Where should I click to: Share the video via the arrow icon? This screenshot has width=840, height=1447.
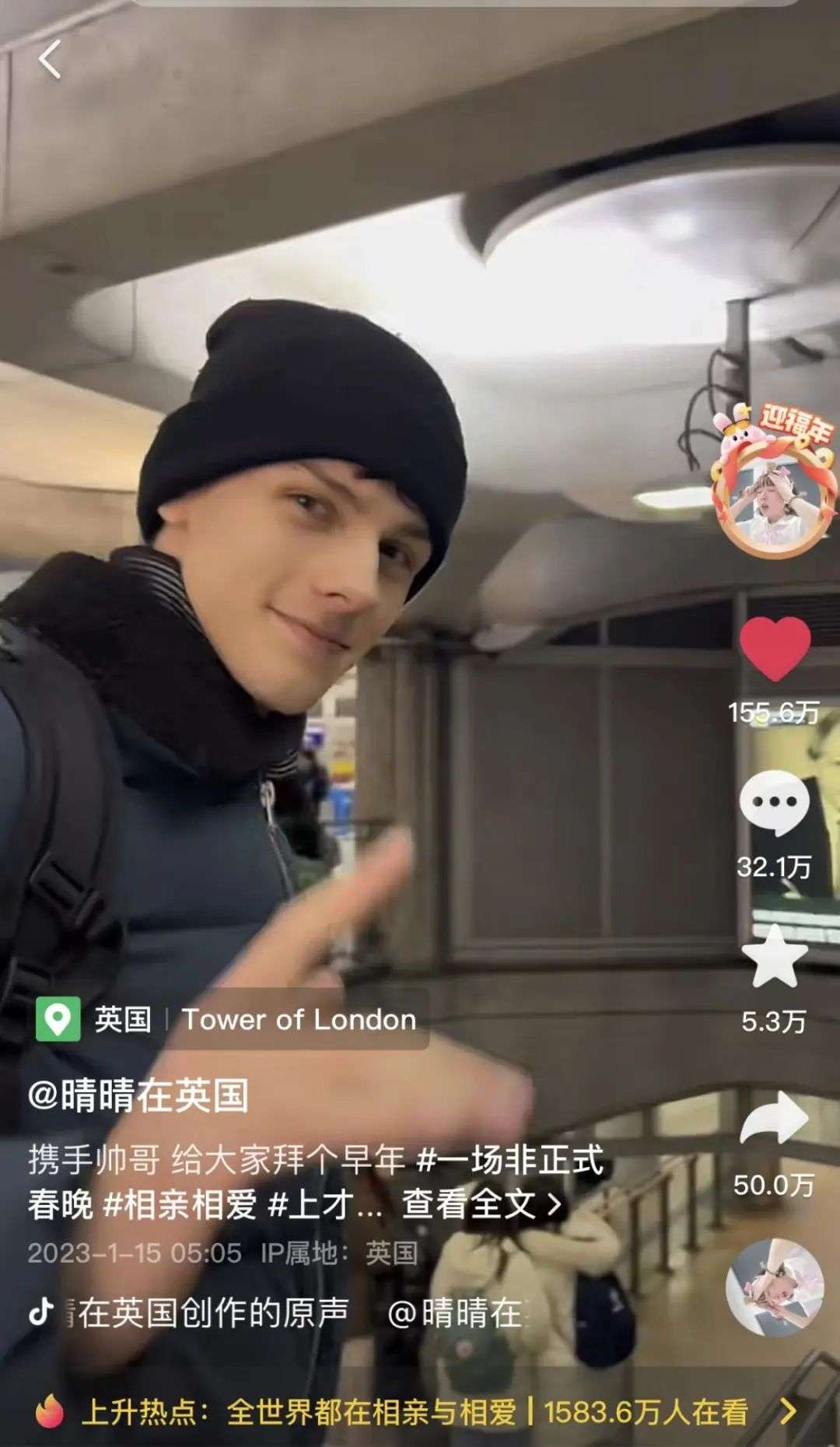[x=775, y=1118]
